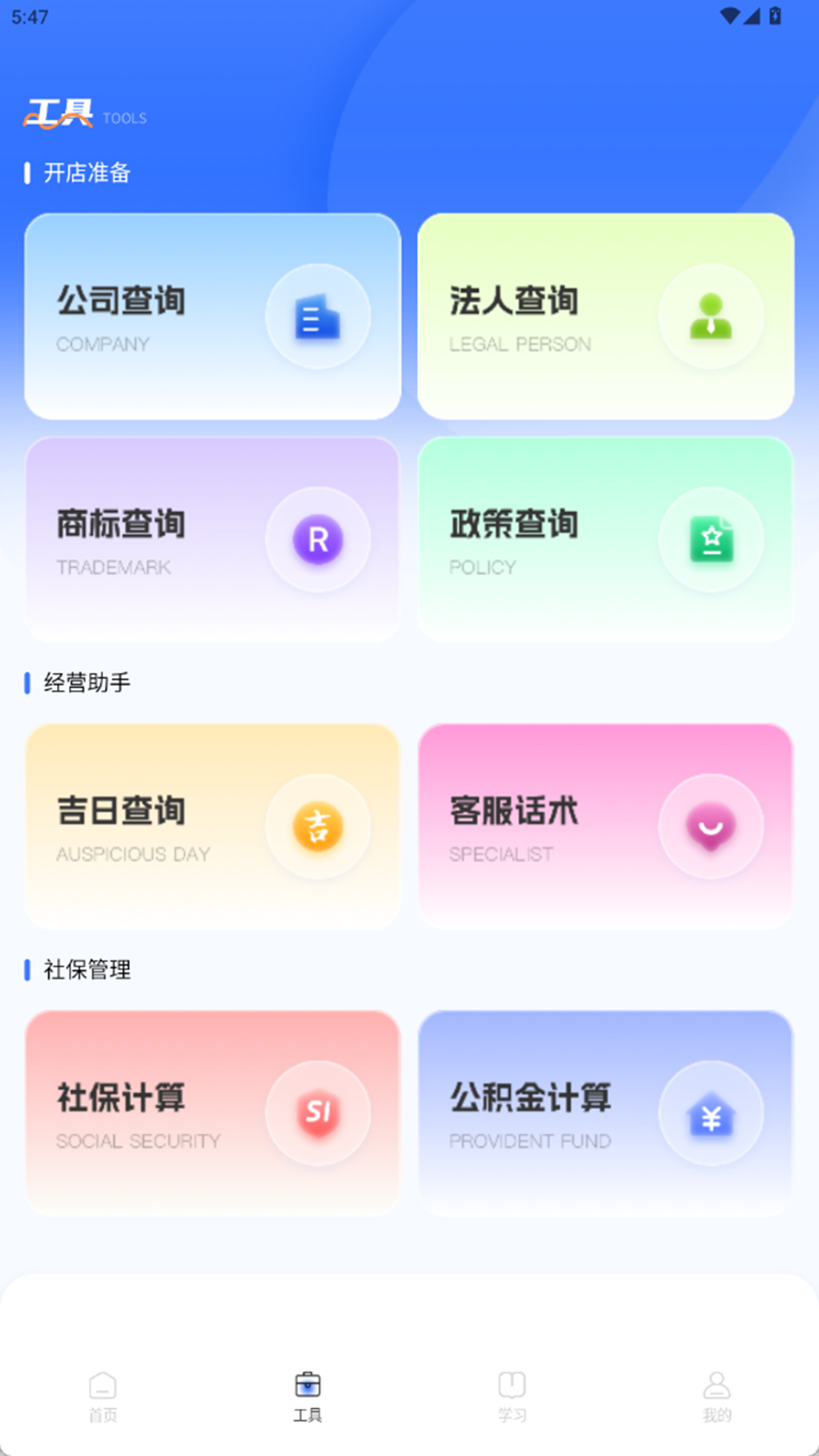Switch to the 学习 study tab
This screenshot has width=819, height=1456.
coord(512,1399)
